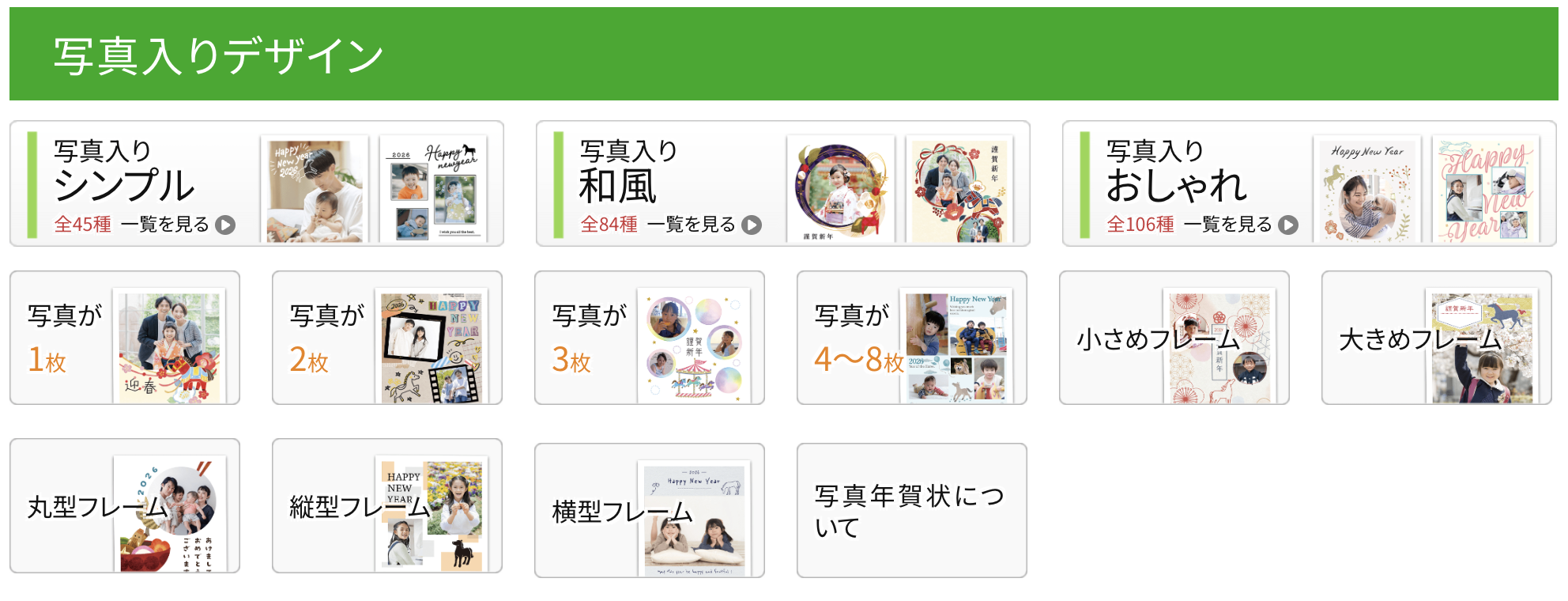Browse 小さめフレーム designs

[1174, 338]
